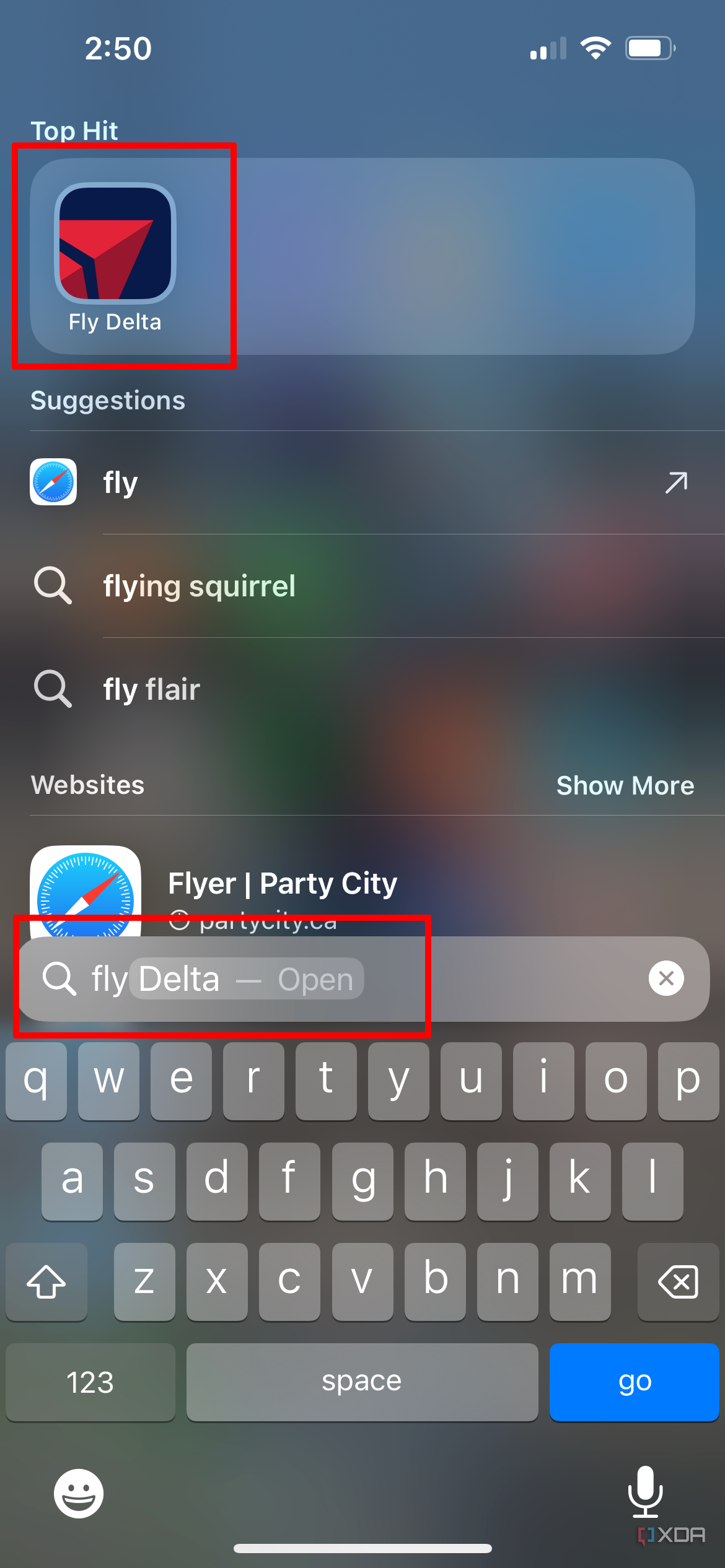725x1568 pixels.
Task: Toggle the Shift key
Action: pos(46,1282)
